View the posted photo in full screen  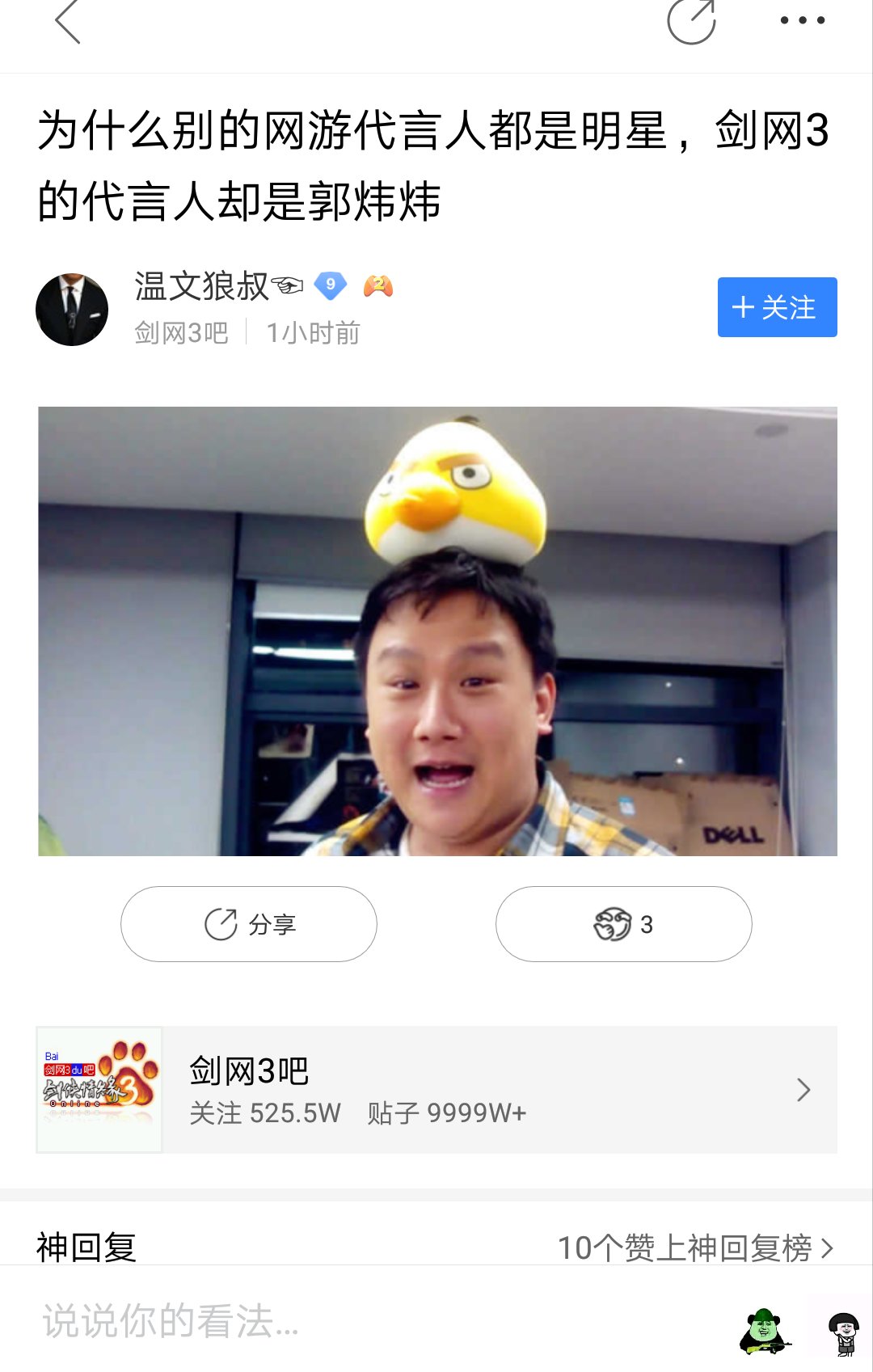point(437,631)
